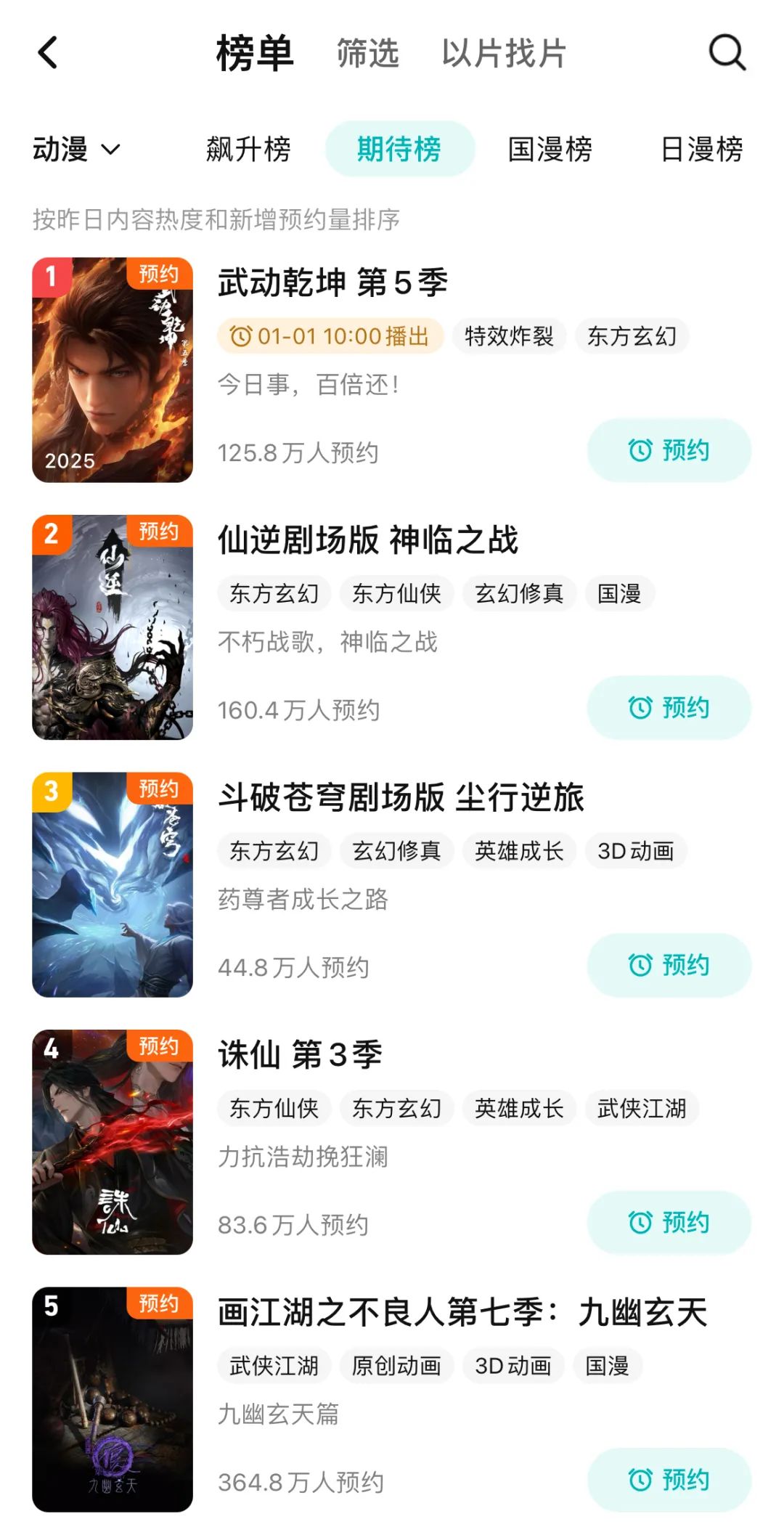This screenshot has height=1527, width=784.
Task: Switch to the 榜单 tab
Action: [x=255, y=54]
